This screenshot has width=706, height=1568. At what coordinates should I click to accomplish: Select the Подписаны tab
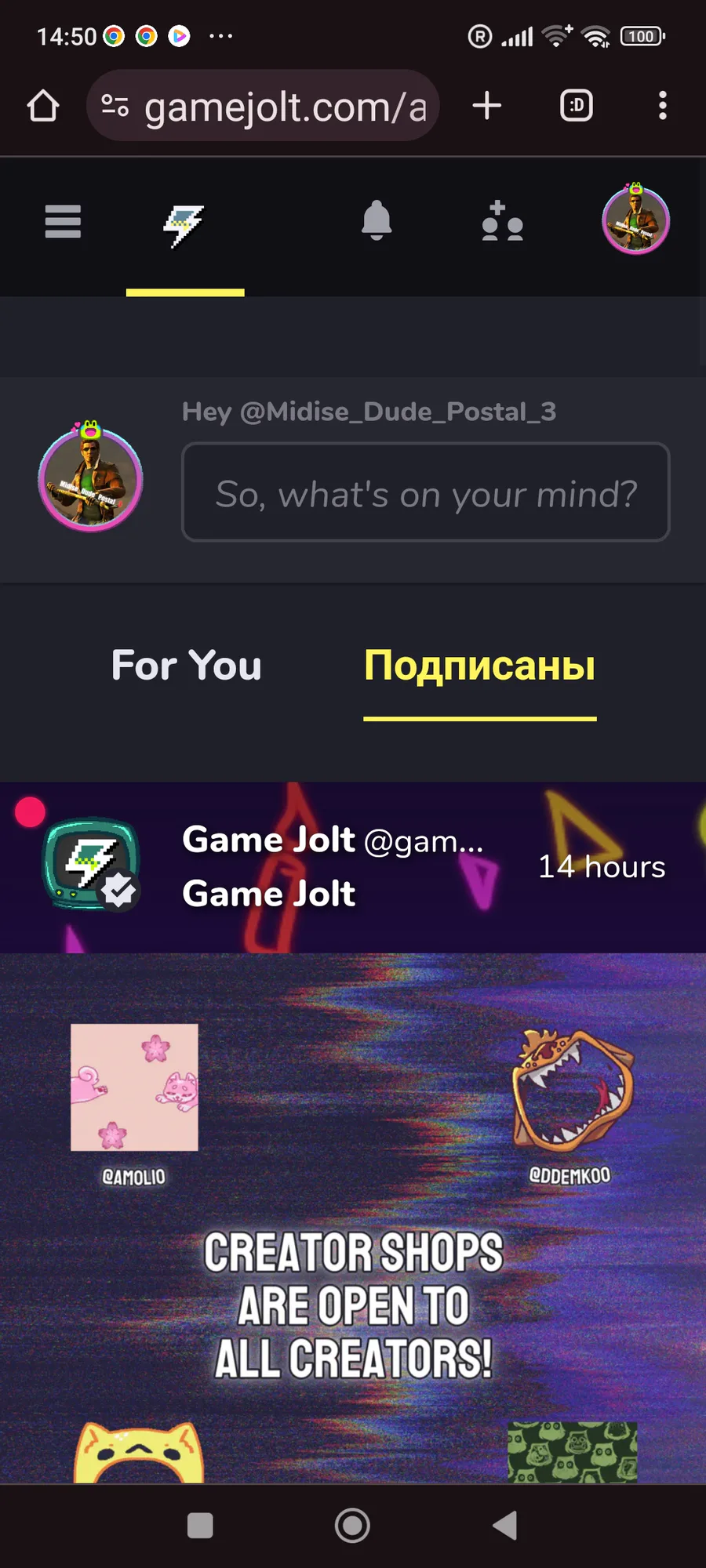(479, 666)
